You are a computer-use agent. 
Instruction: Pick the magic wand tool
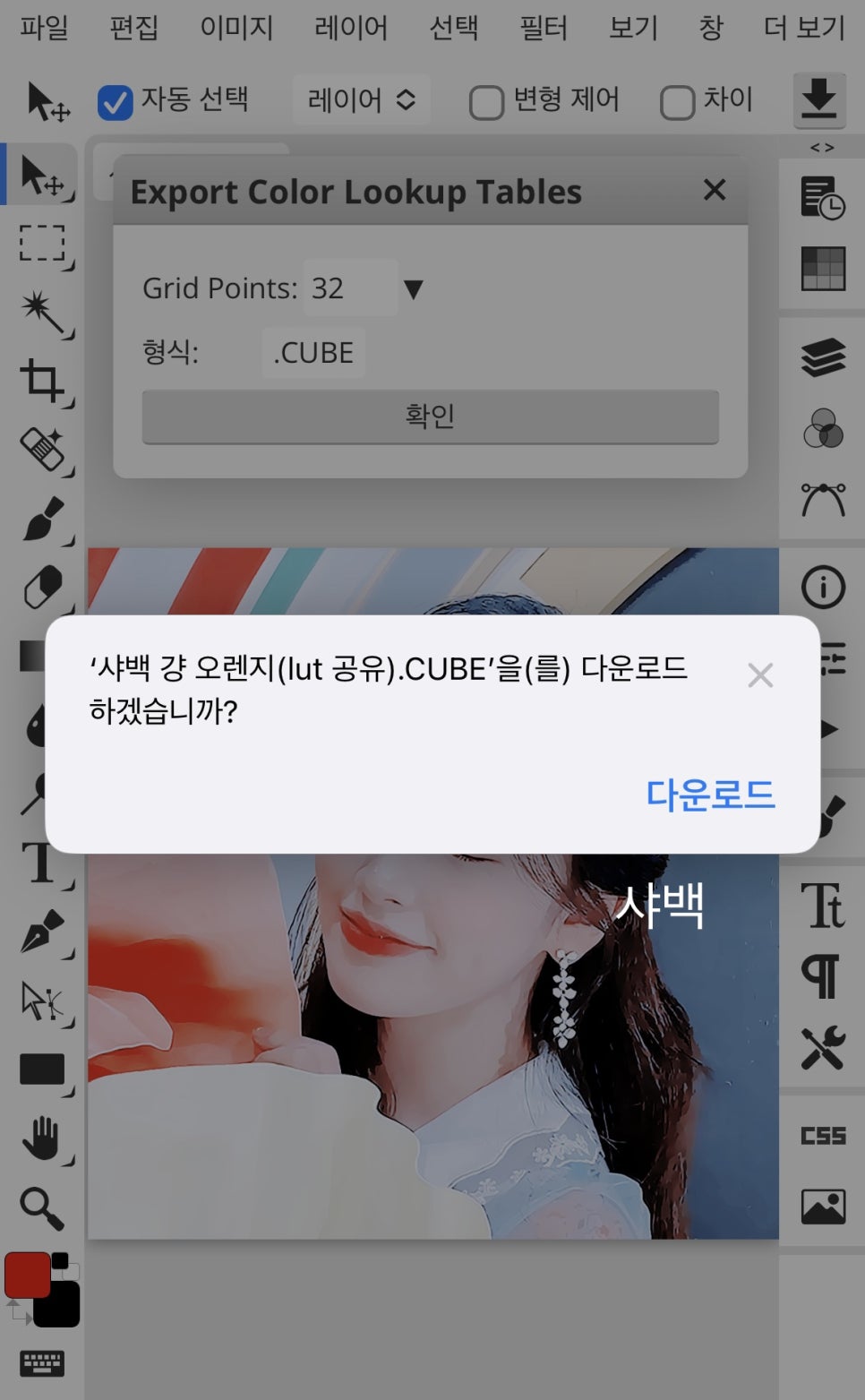[42, 311]
